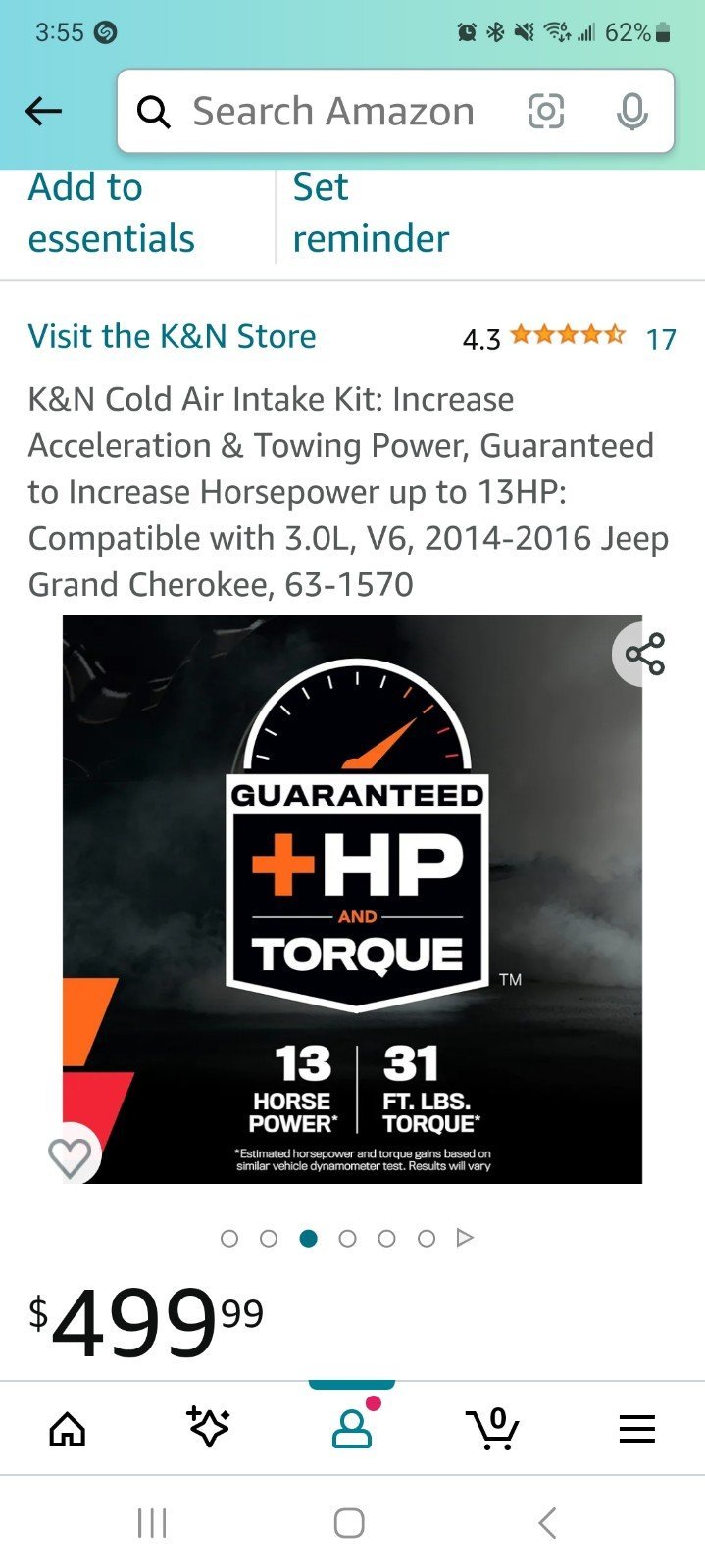
Task: Open camera lens search
Action: click(x=546, y=112)
